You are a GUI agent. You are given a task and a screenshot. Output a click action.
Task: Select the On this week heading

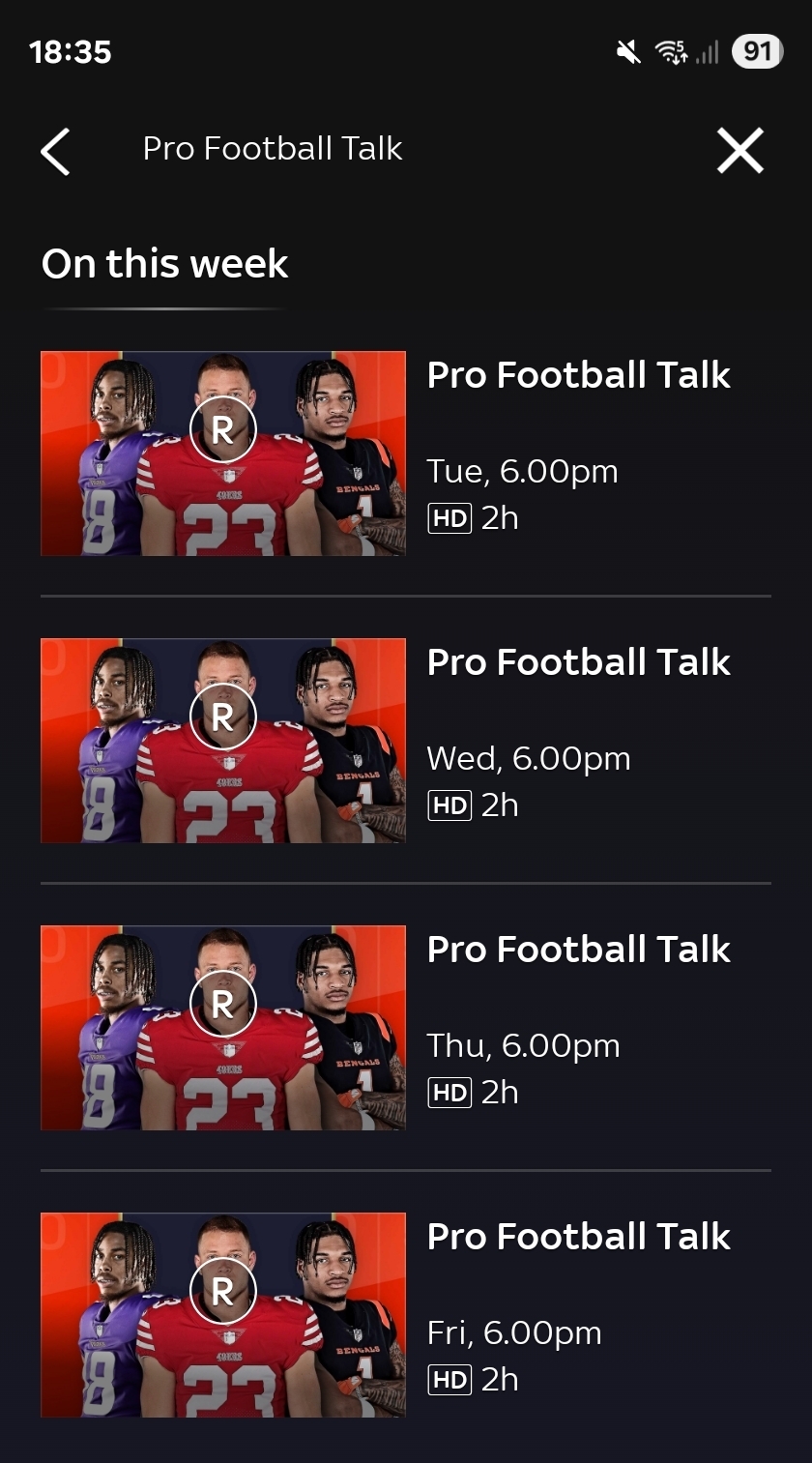point(164,263)
